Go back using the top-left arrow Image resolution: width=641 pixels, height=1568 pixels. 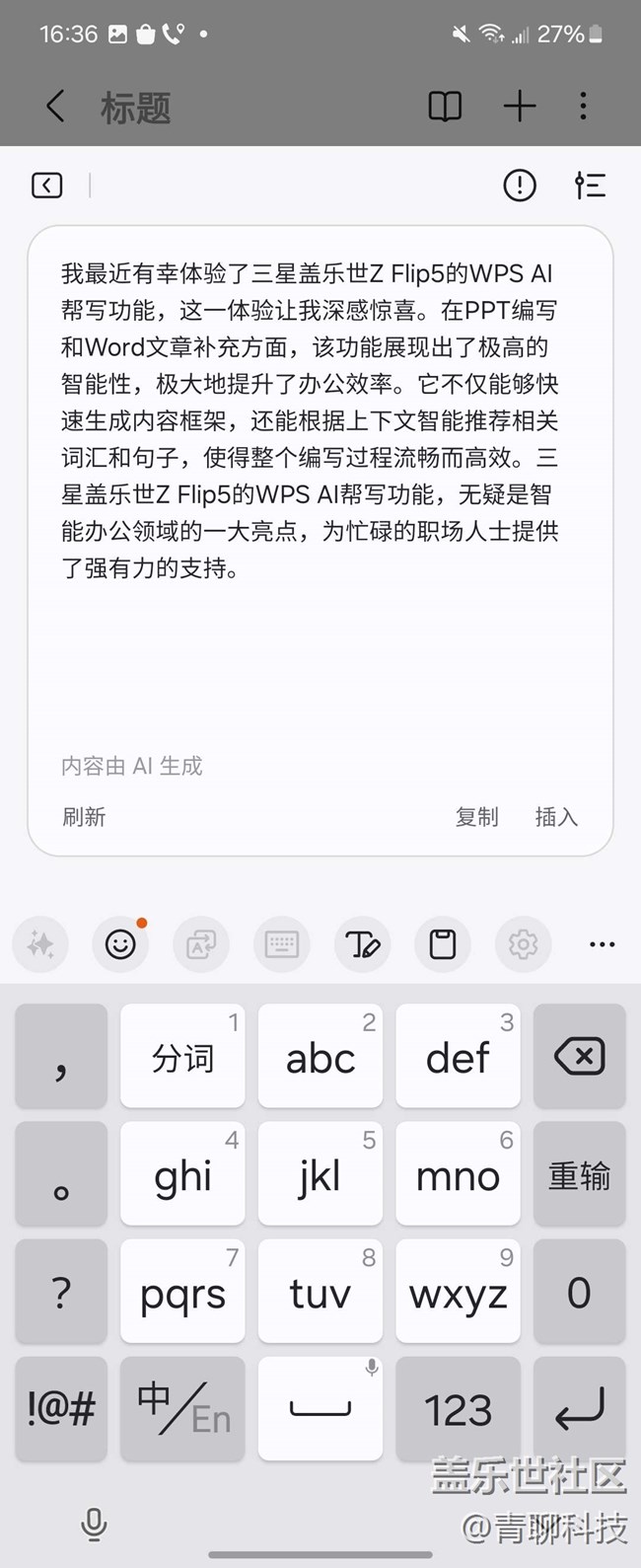56,107
